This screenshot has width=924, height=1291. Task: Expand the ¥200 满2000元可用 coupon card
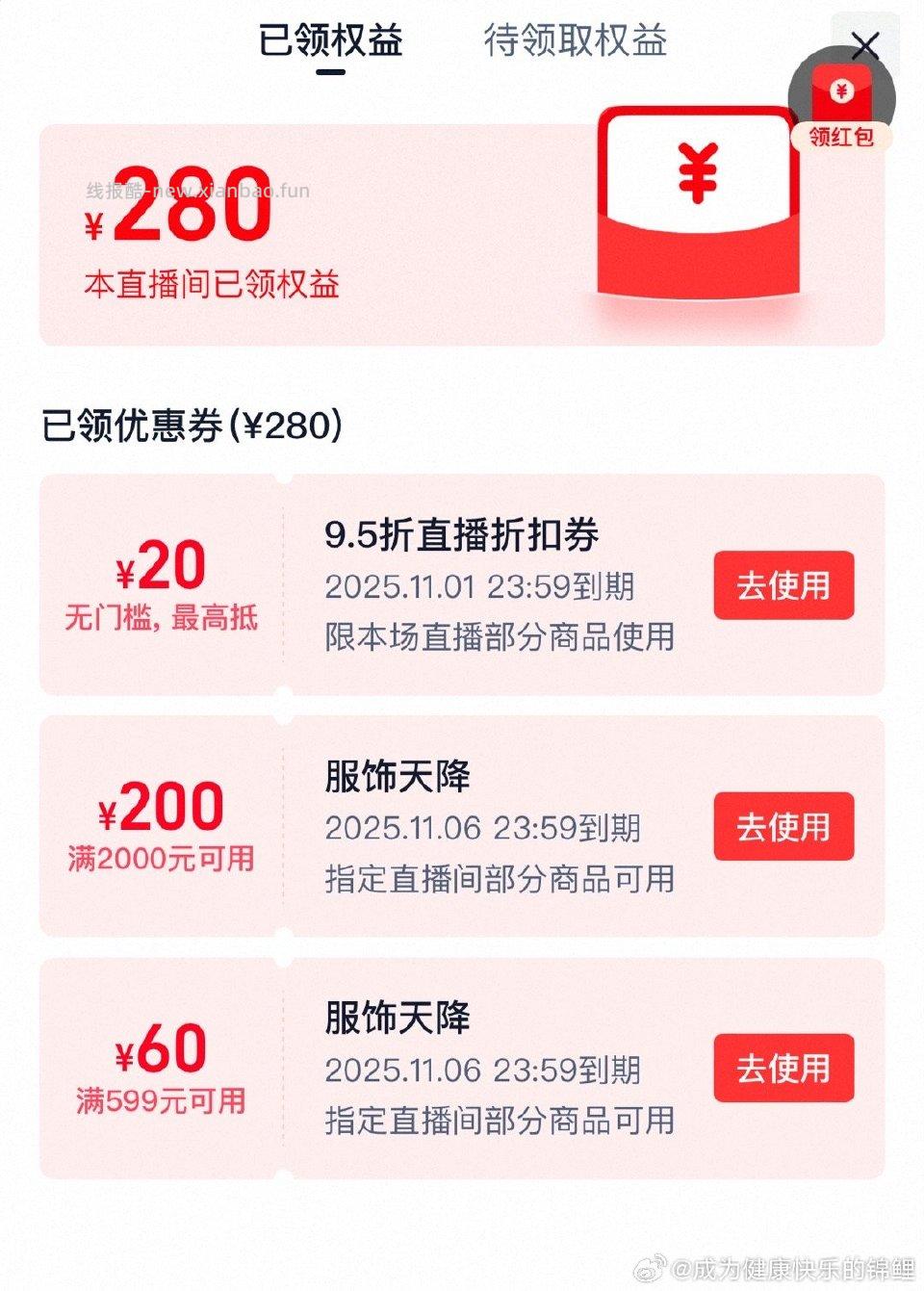coord(462,823)
